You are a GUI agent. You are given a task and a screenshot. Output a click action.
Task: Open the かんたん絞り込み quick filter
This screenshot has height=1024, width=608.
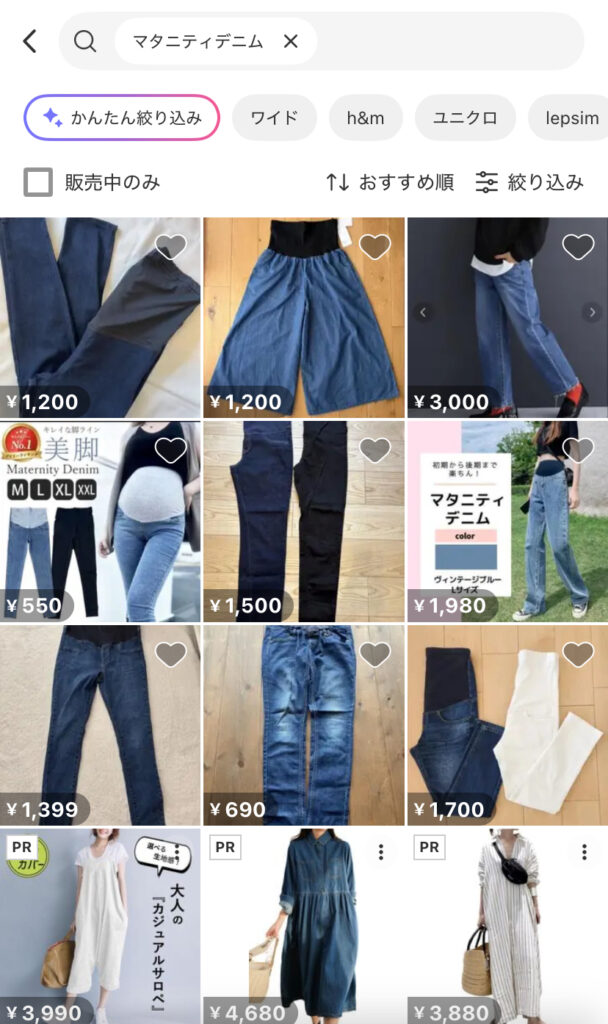(x=121, y=118)
